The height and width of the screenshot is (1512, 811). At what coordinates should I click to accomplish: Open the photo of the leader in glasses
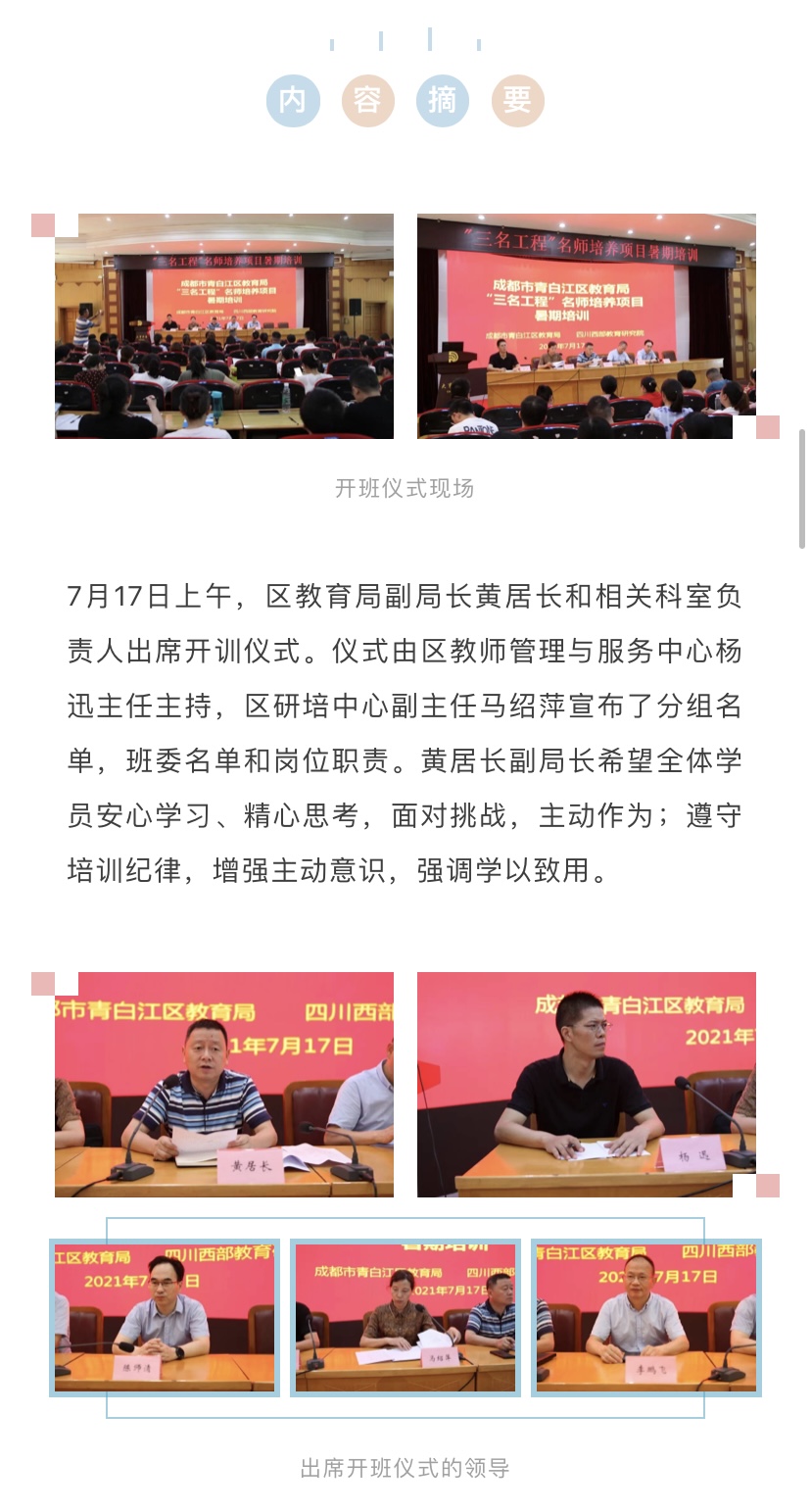[165, 1317]
